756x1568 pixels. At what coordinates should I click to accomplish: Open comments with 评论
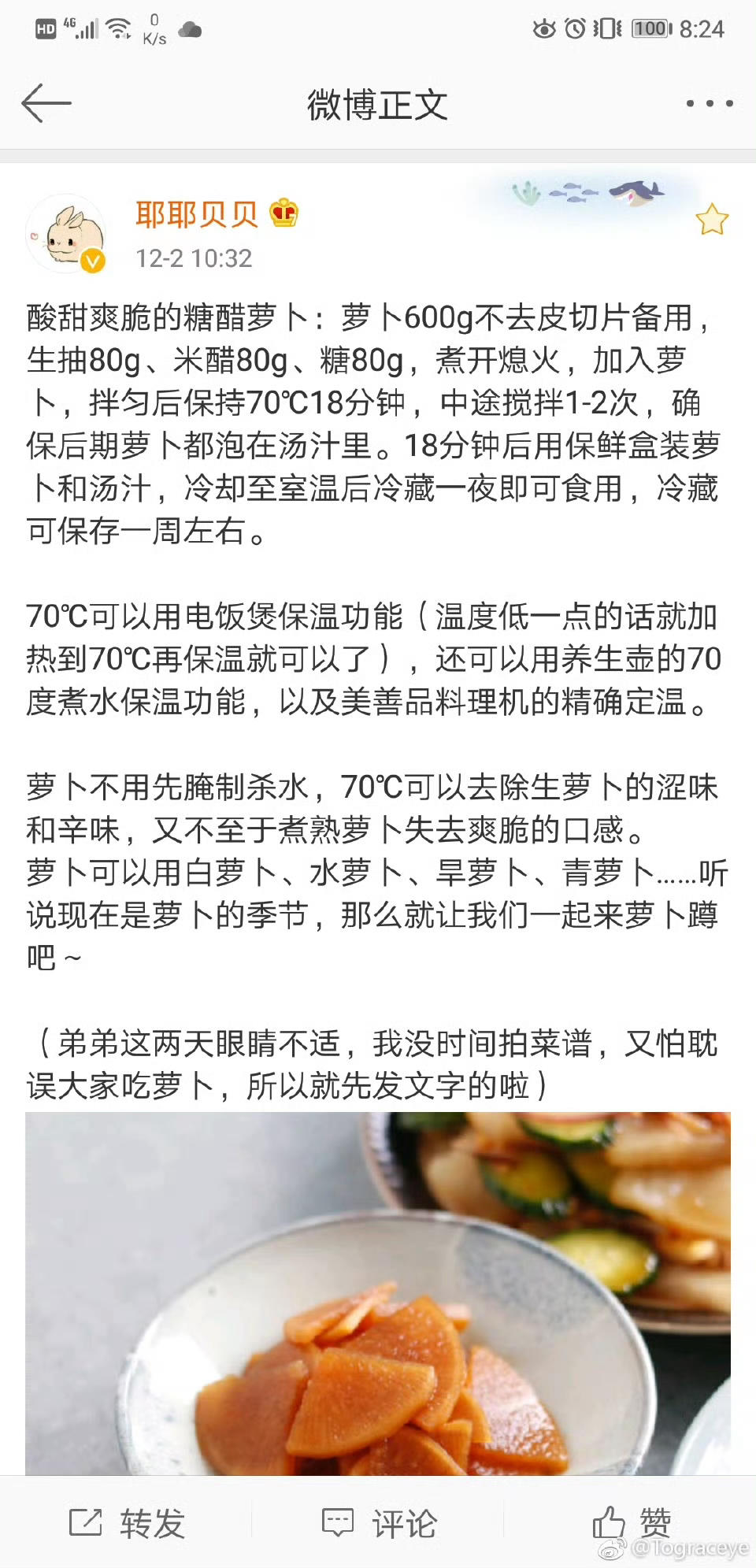[379, 1522]
